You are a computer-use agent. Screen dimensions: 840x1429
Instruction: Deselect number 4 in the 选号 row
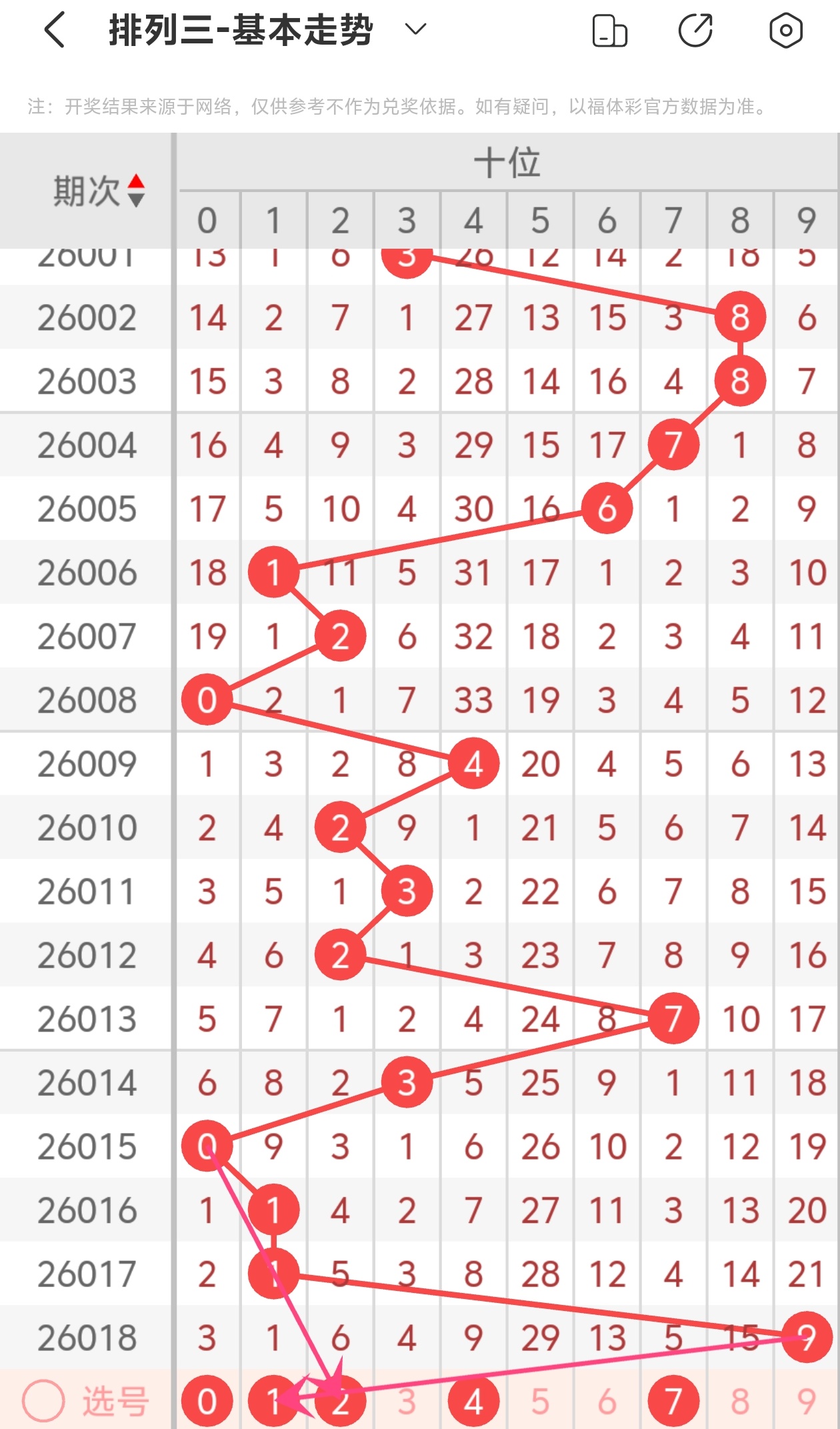(x=473, y=1401)
